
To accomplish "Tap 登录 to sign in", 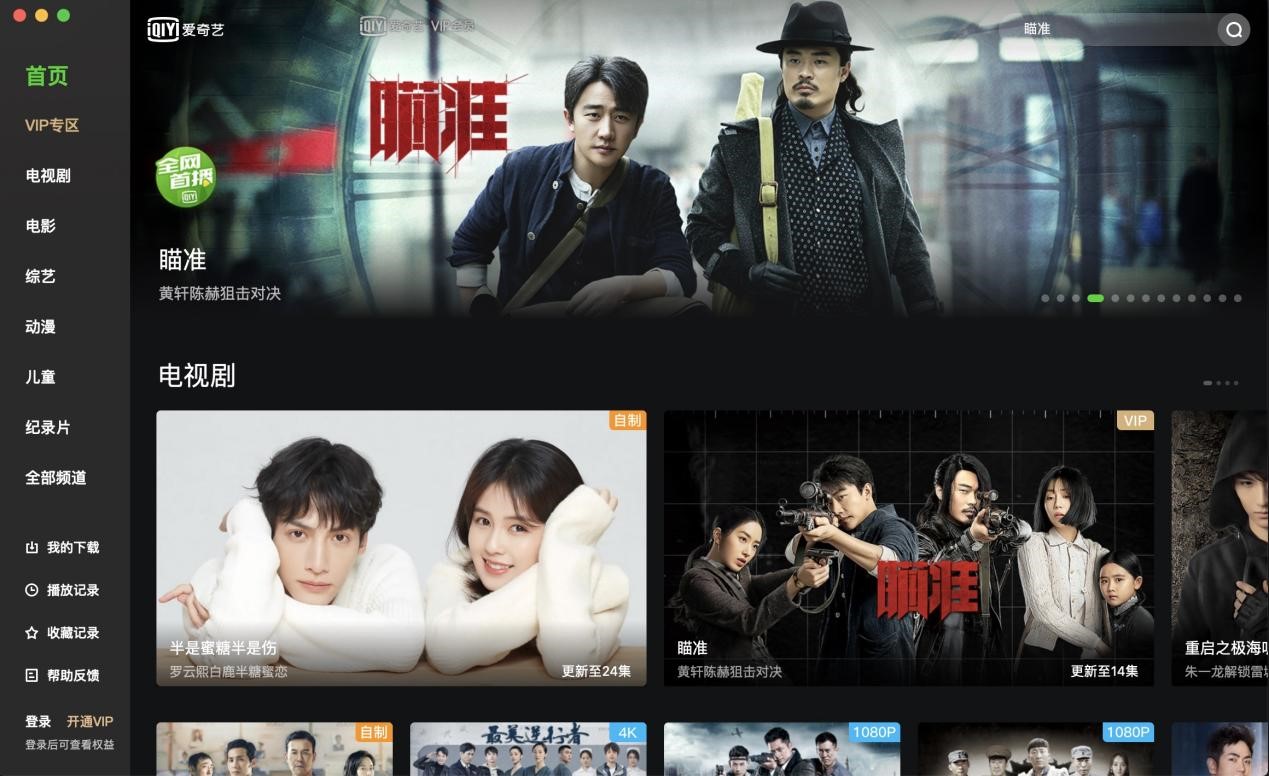I will 38,722.
